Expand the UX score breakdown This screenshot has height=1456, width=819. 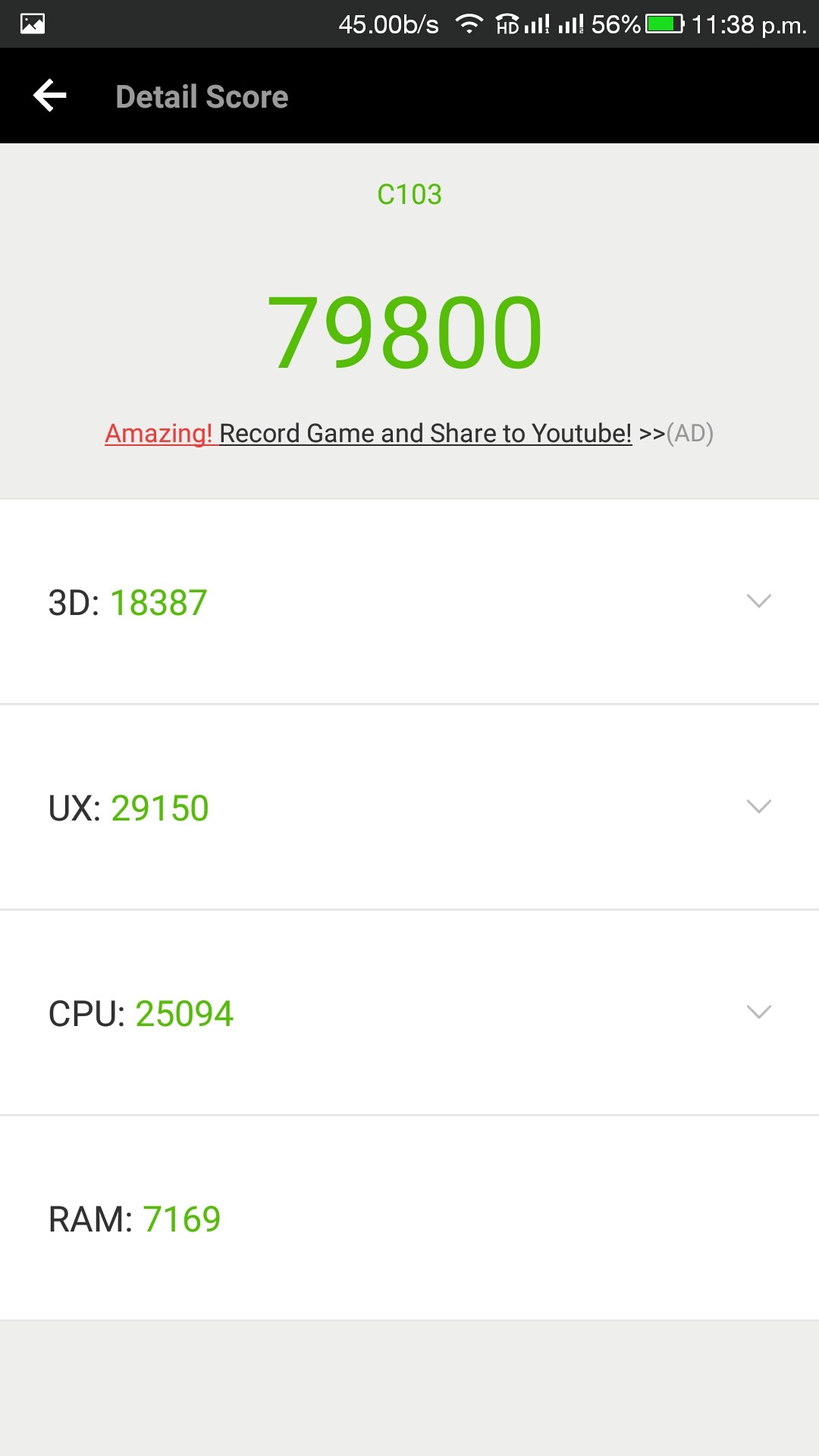(409, 807)
